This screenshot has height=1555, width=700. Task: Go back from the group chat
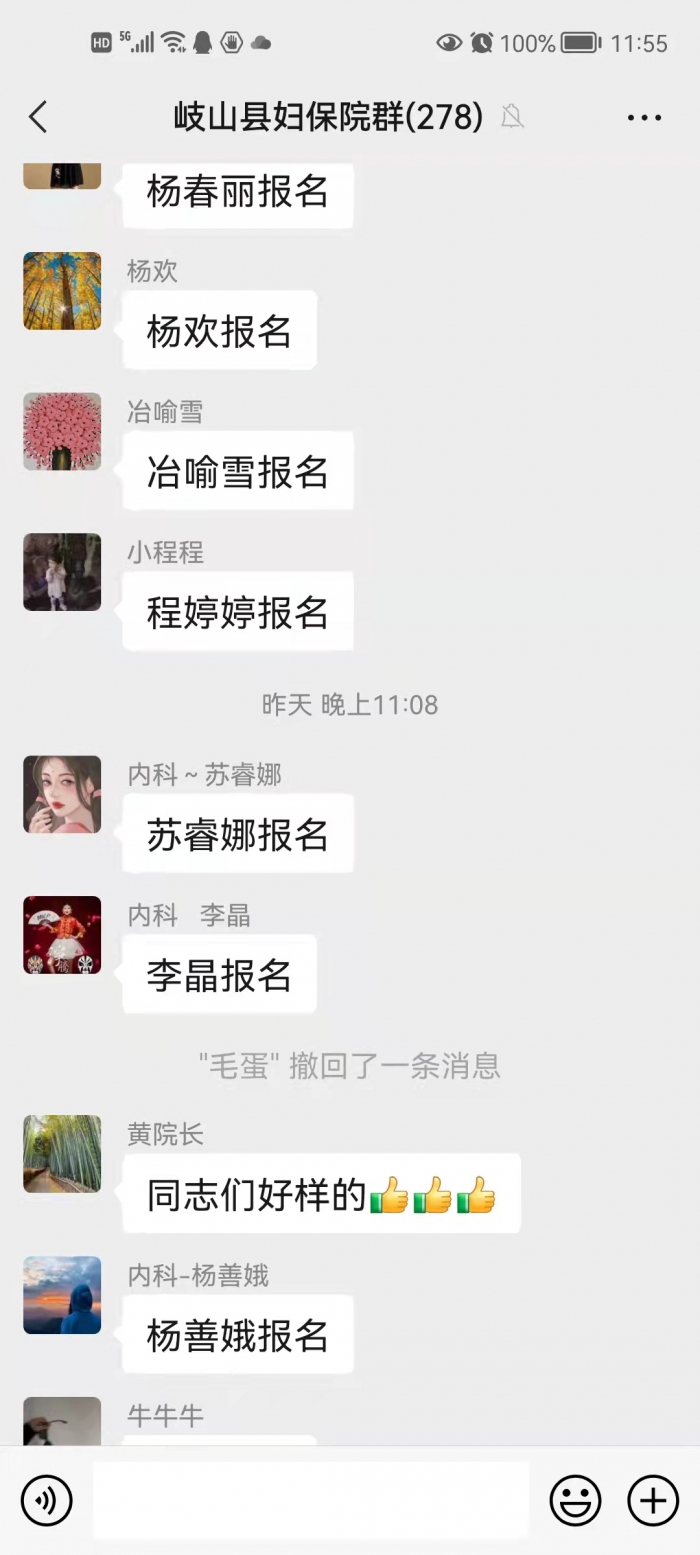[x=38, y=118]
